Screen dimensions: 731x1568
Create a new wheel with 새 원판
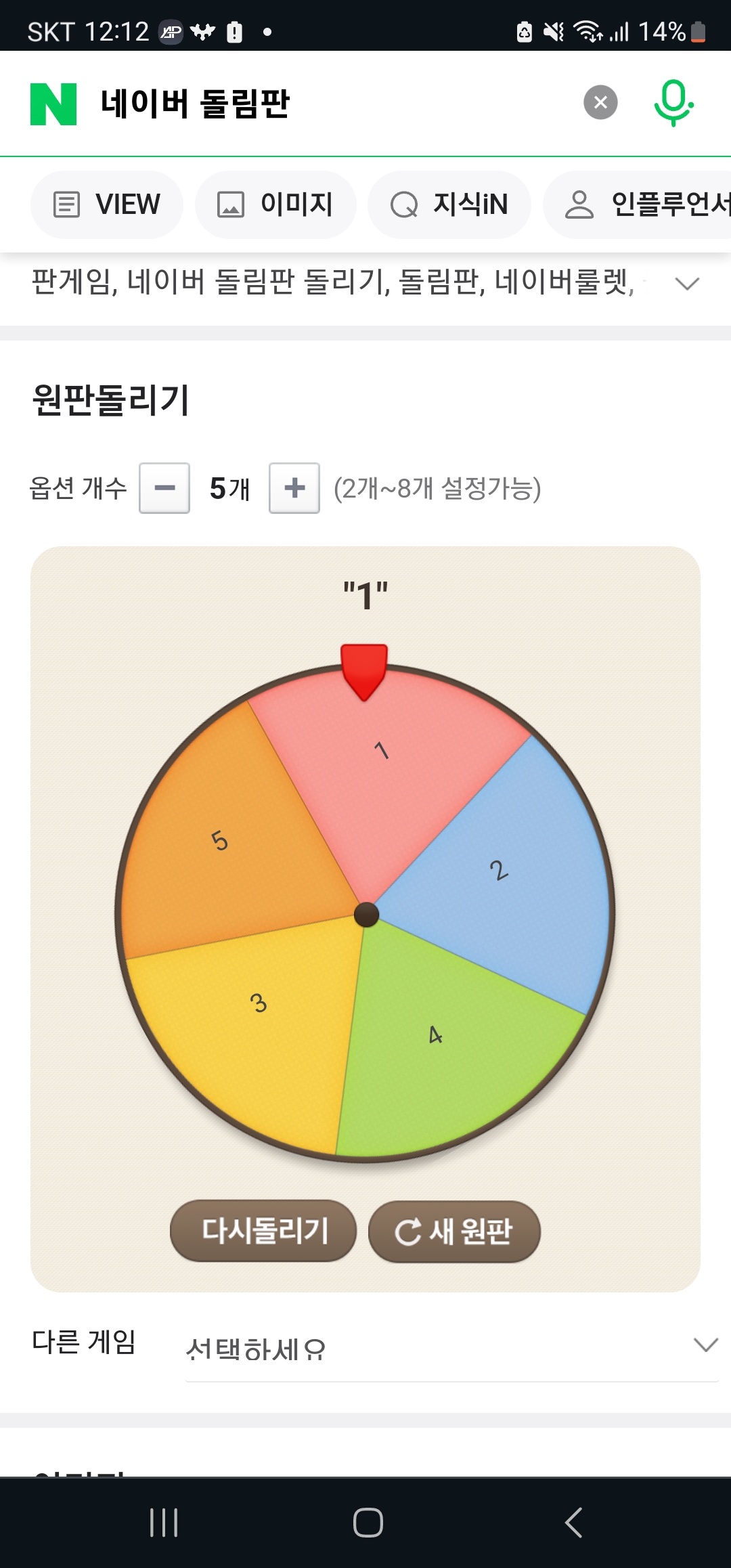coord(454,1232)
